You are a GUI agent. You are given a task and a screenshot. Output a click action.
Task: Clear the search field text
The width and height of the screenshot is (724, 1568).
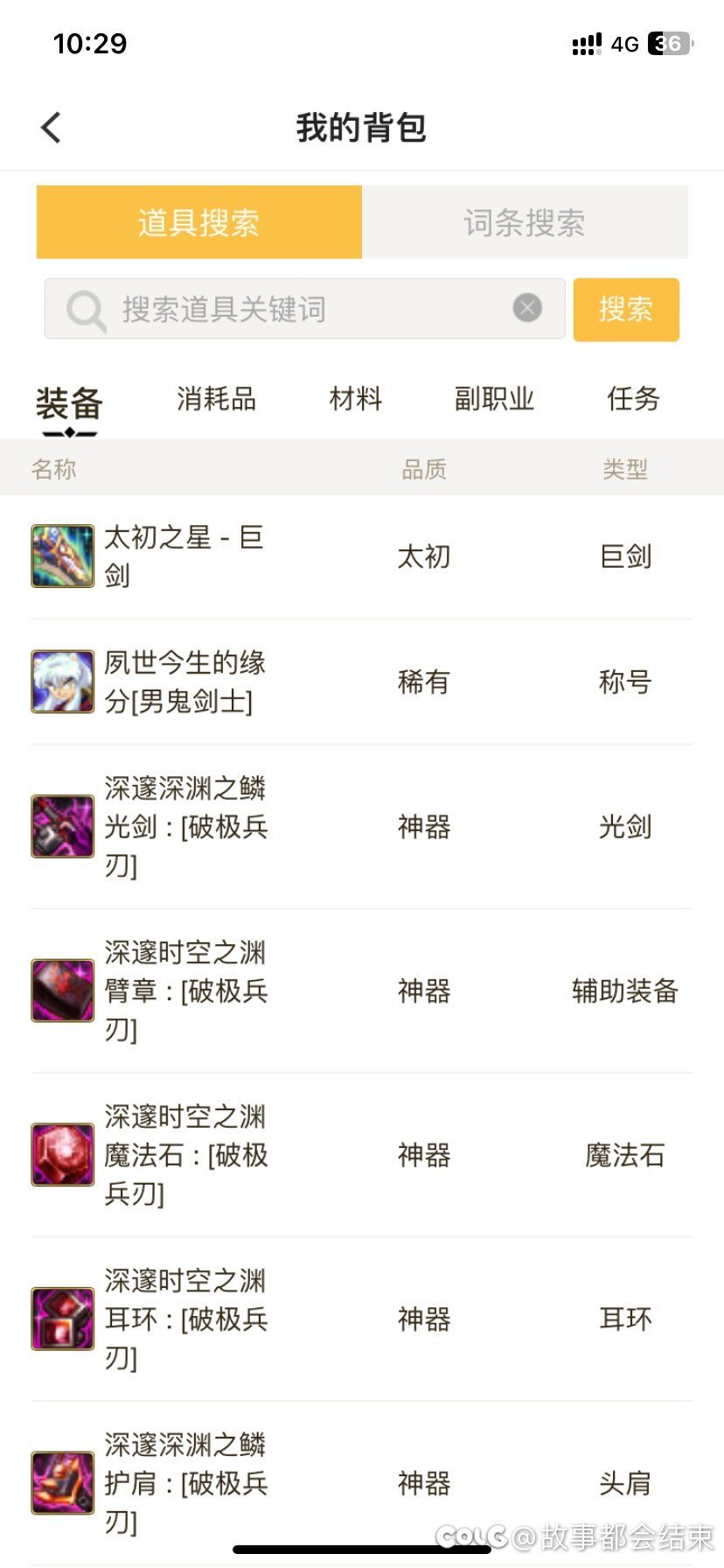[526, 308]
